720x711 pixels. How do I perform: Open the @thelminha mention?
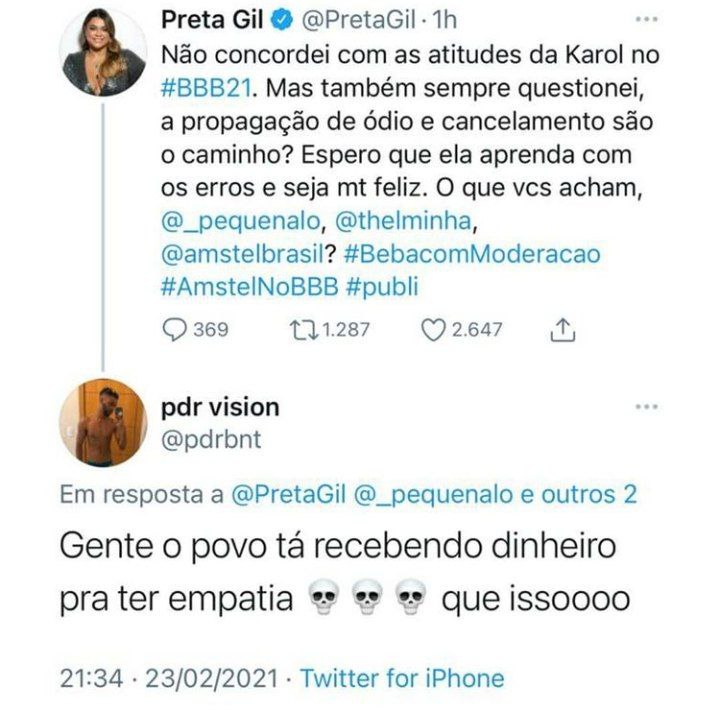coord(403,221)
